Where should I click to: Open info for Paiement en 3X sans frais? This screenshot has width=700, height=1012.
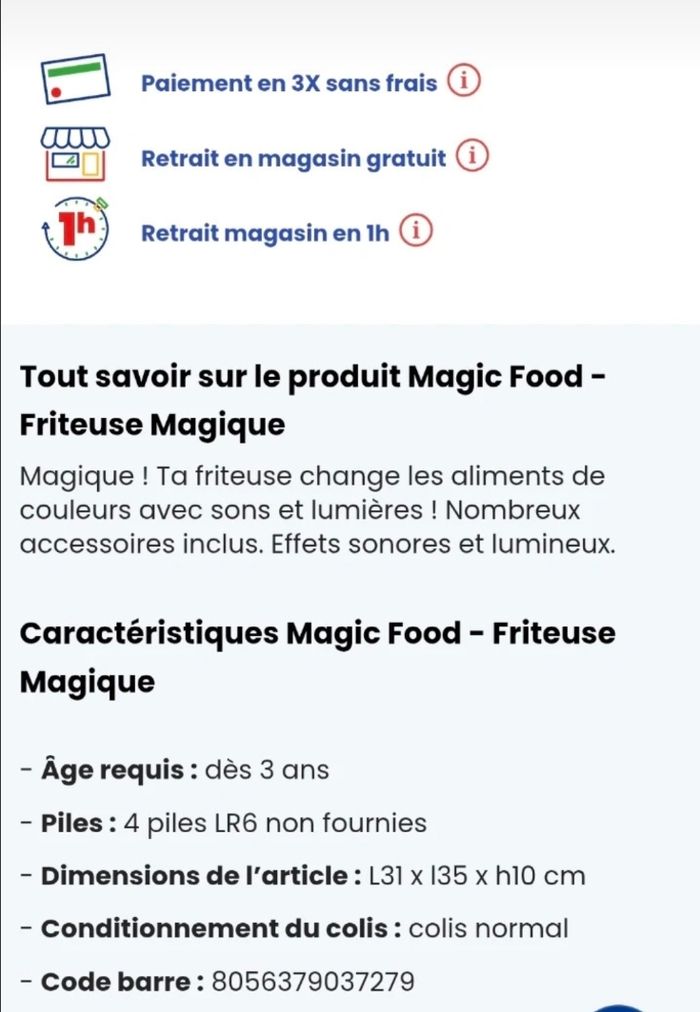pyautogui.click(x=463, y=82)
